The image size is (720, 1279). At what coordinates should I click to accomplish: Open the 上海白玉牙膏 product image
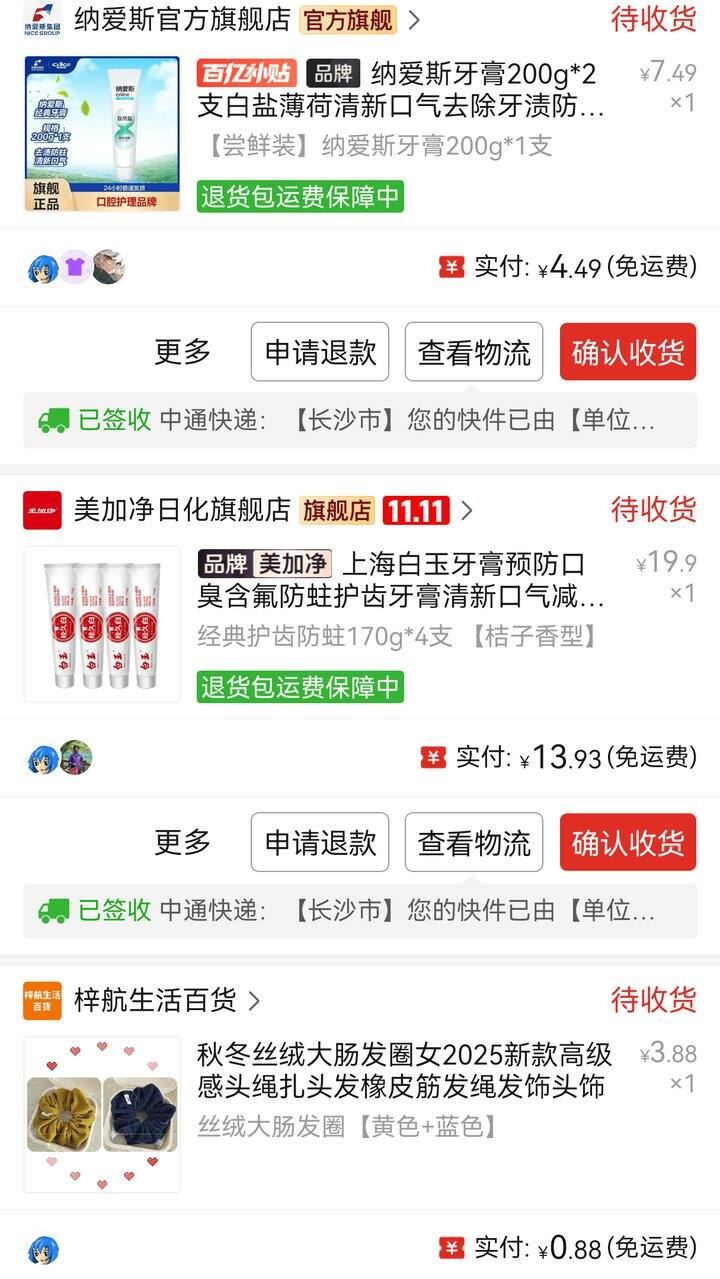tap(102, 624)
